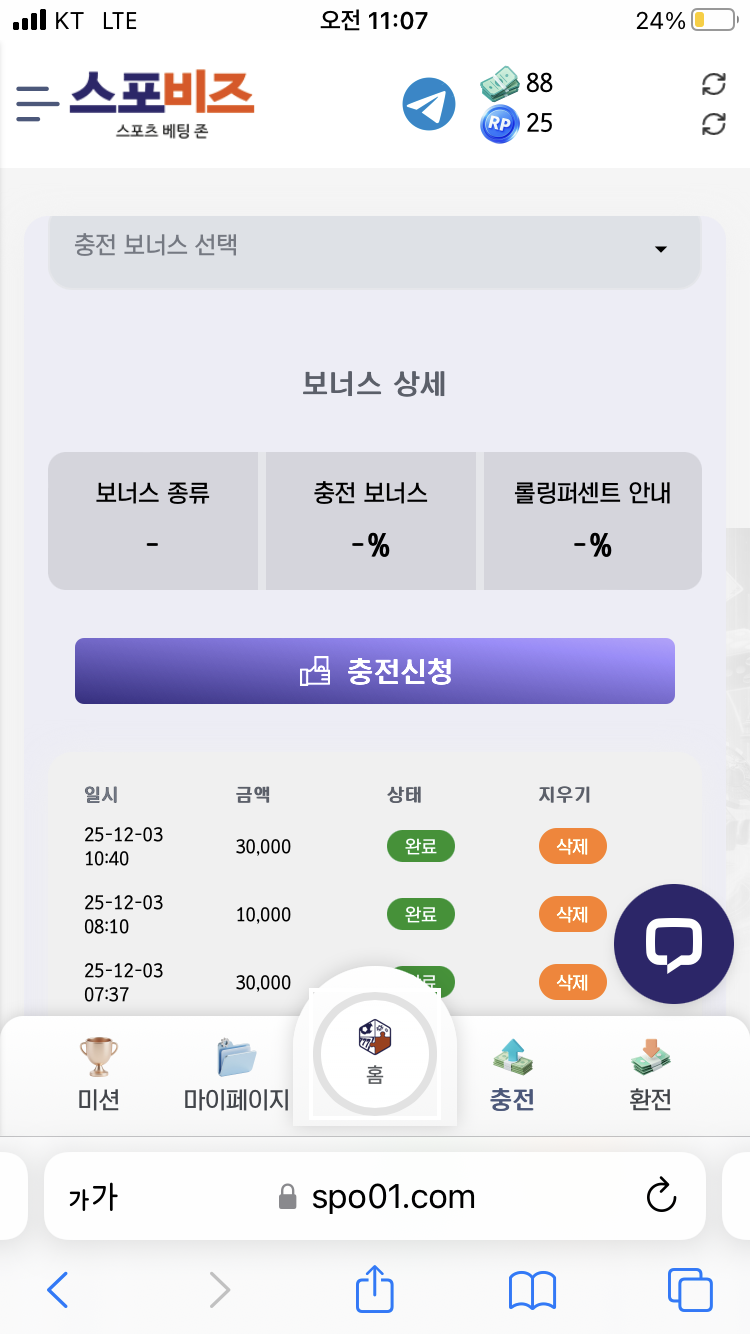Open Safari text size options 가가
750x1334 pixels.
[93, 1197]
